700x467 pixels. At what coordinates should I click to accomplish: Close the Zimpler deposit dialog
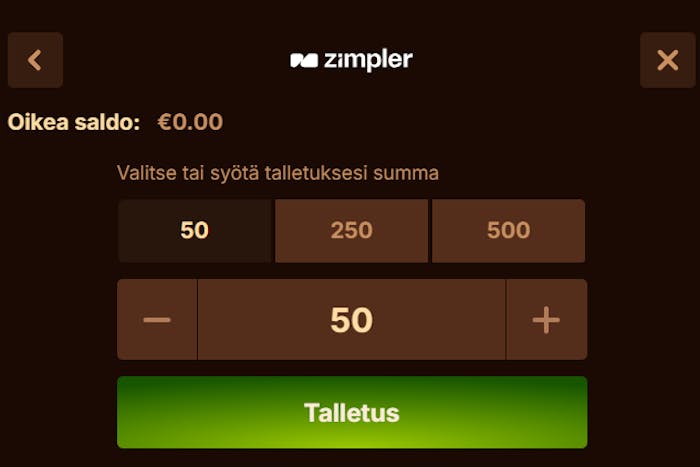coord(667,60)
